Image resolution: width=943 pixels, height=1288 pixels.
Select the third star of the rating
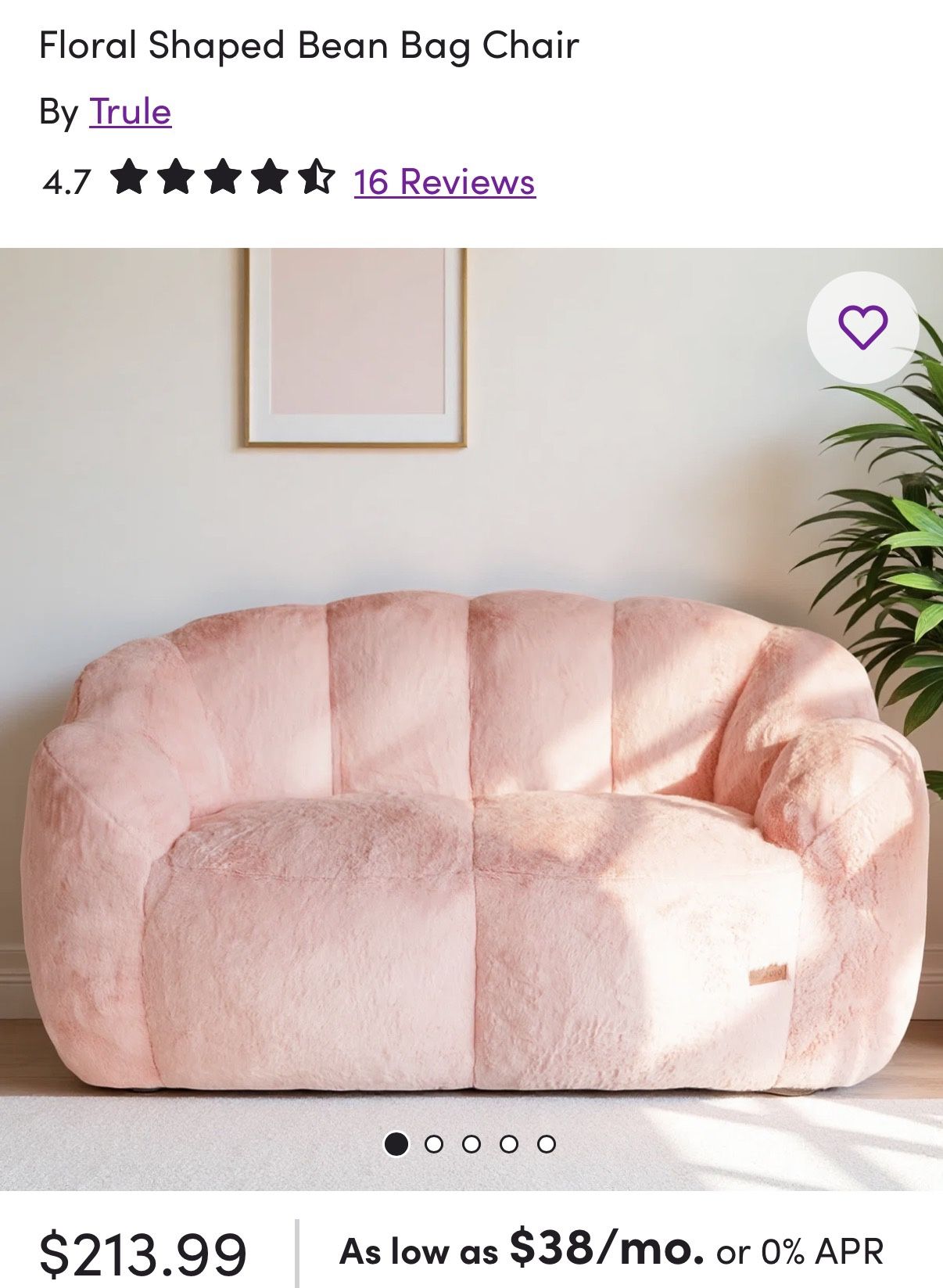pyautogui.click(x=223, y=181)
